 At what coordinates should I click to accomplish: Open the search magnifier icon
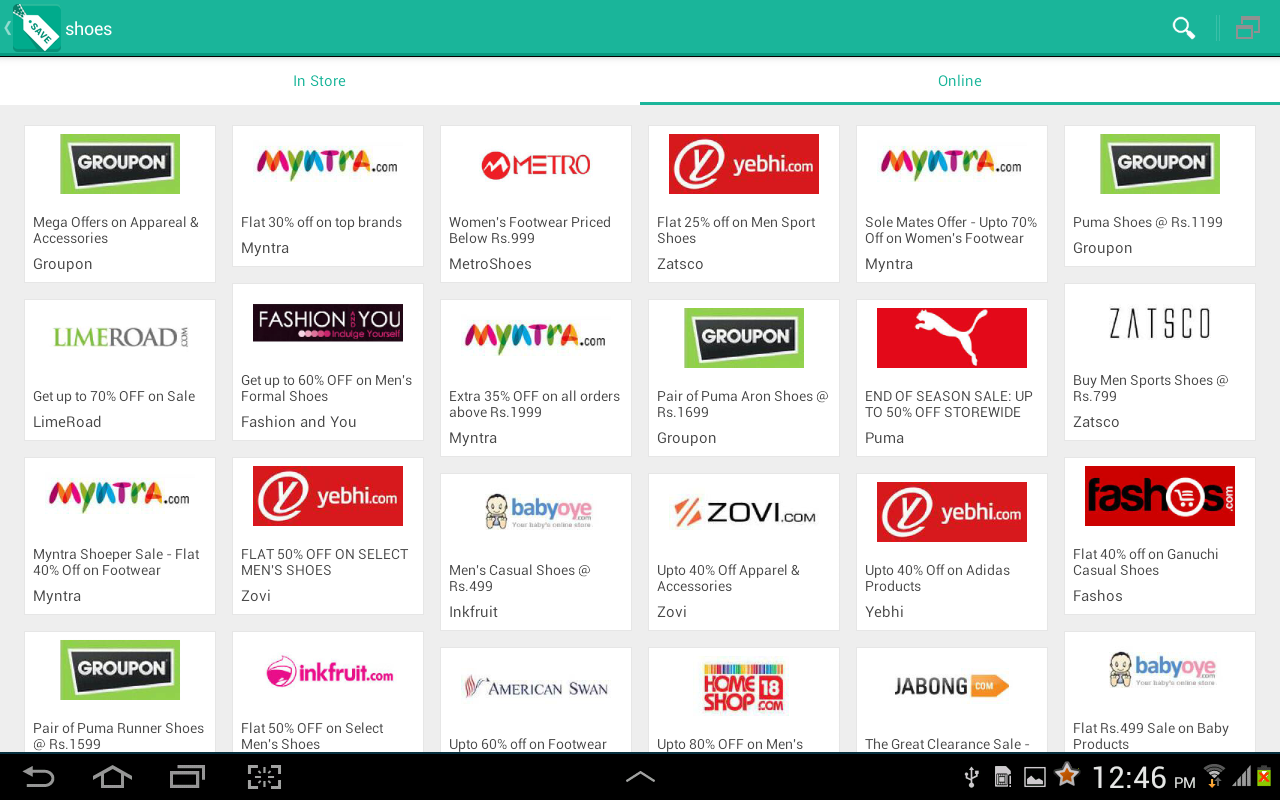[x=1183, y=28]
